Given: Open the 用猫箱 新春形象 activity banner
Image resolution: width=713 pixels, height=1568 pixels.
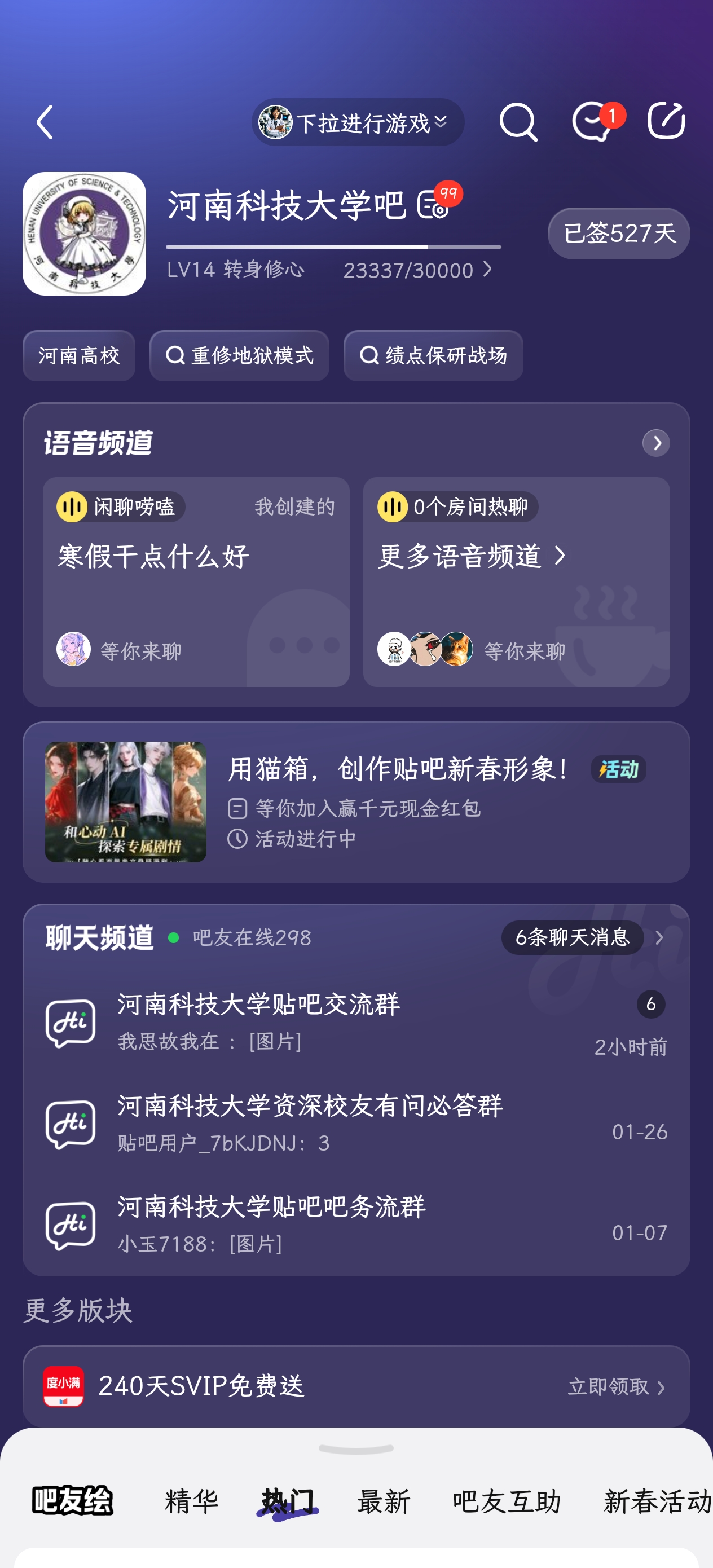Looking at the screenshot, I should 356,801.
